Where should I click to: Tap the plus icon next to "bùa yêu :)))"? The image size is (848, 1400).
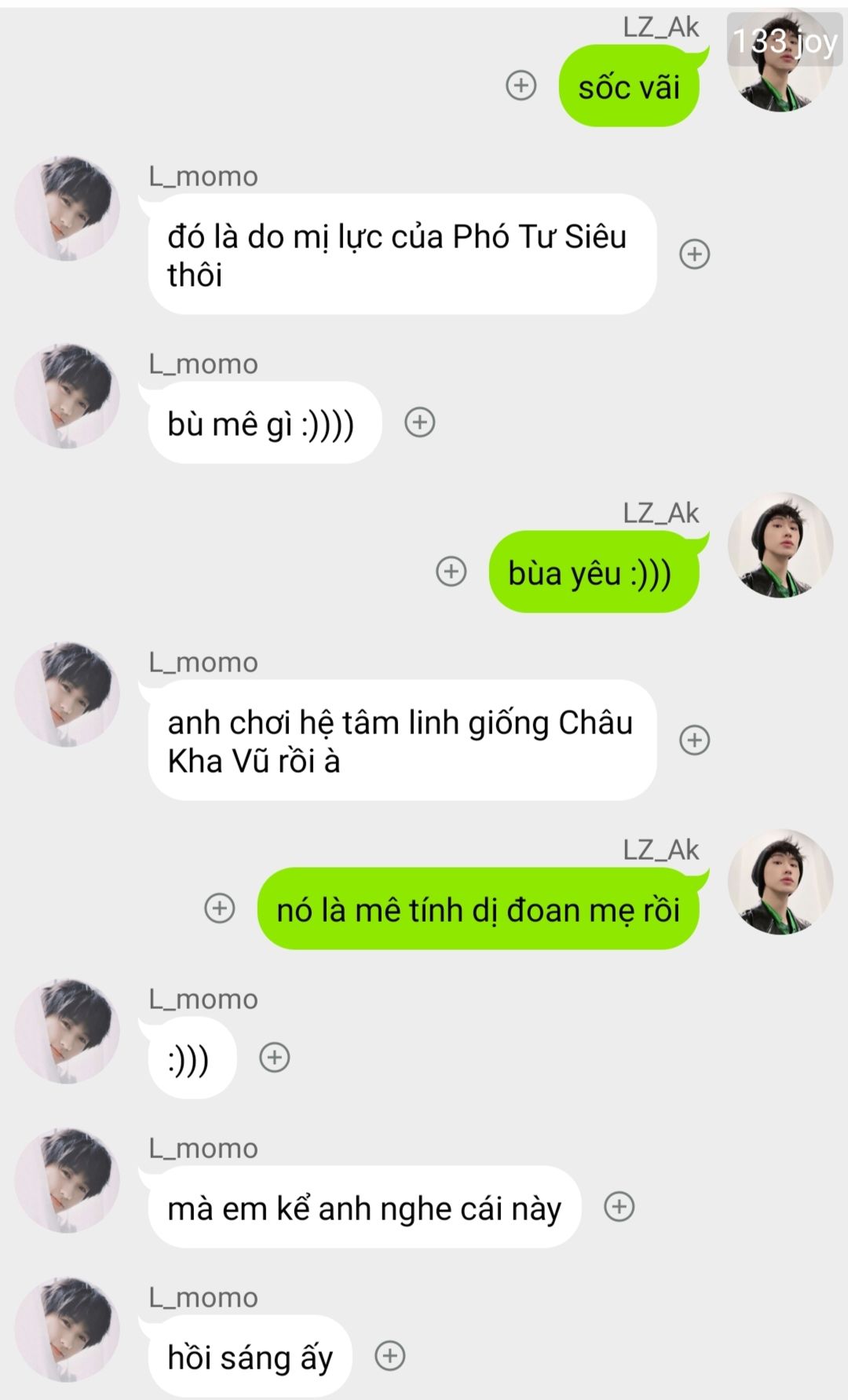(x=451, y=571)
